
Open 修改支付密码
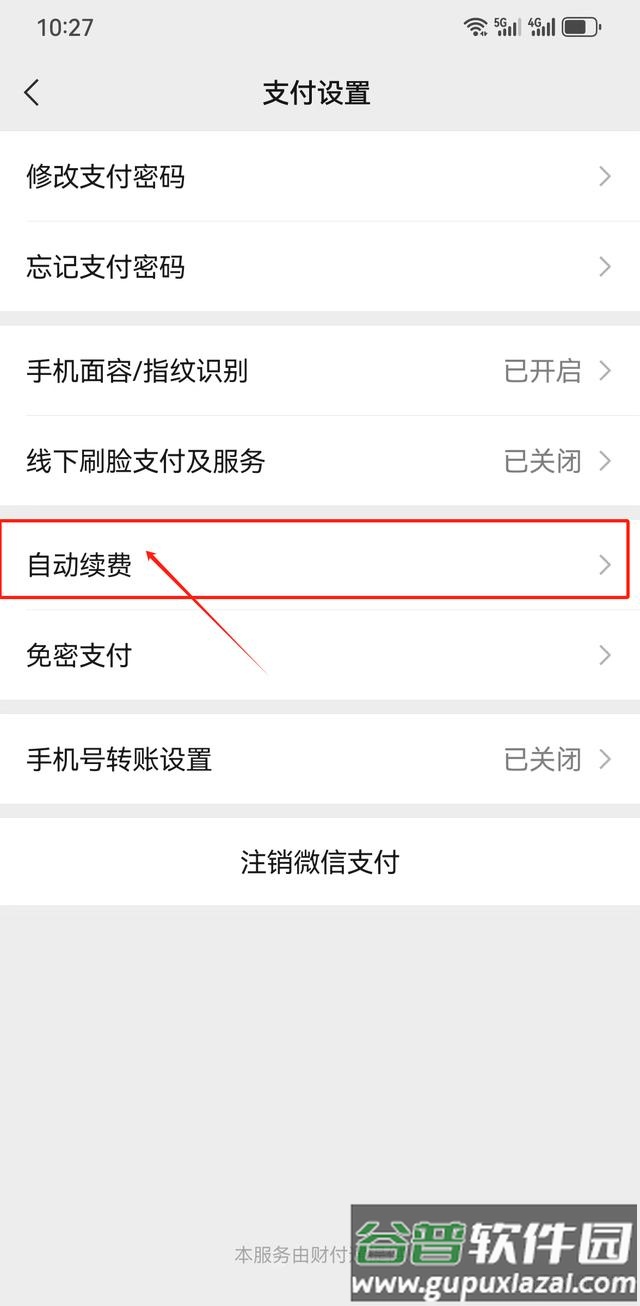[x=320, y=177]
